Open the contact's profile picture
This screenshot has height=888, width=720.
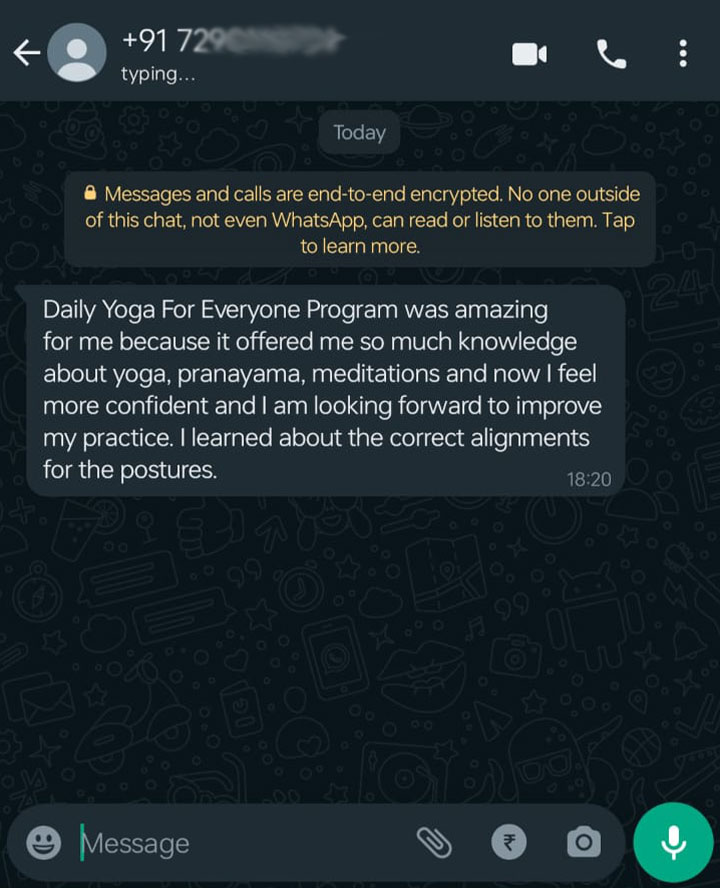(x=77, y=53)
